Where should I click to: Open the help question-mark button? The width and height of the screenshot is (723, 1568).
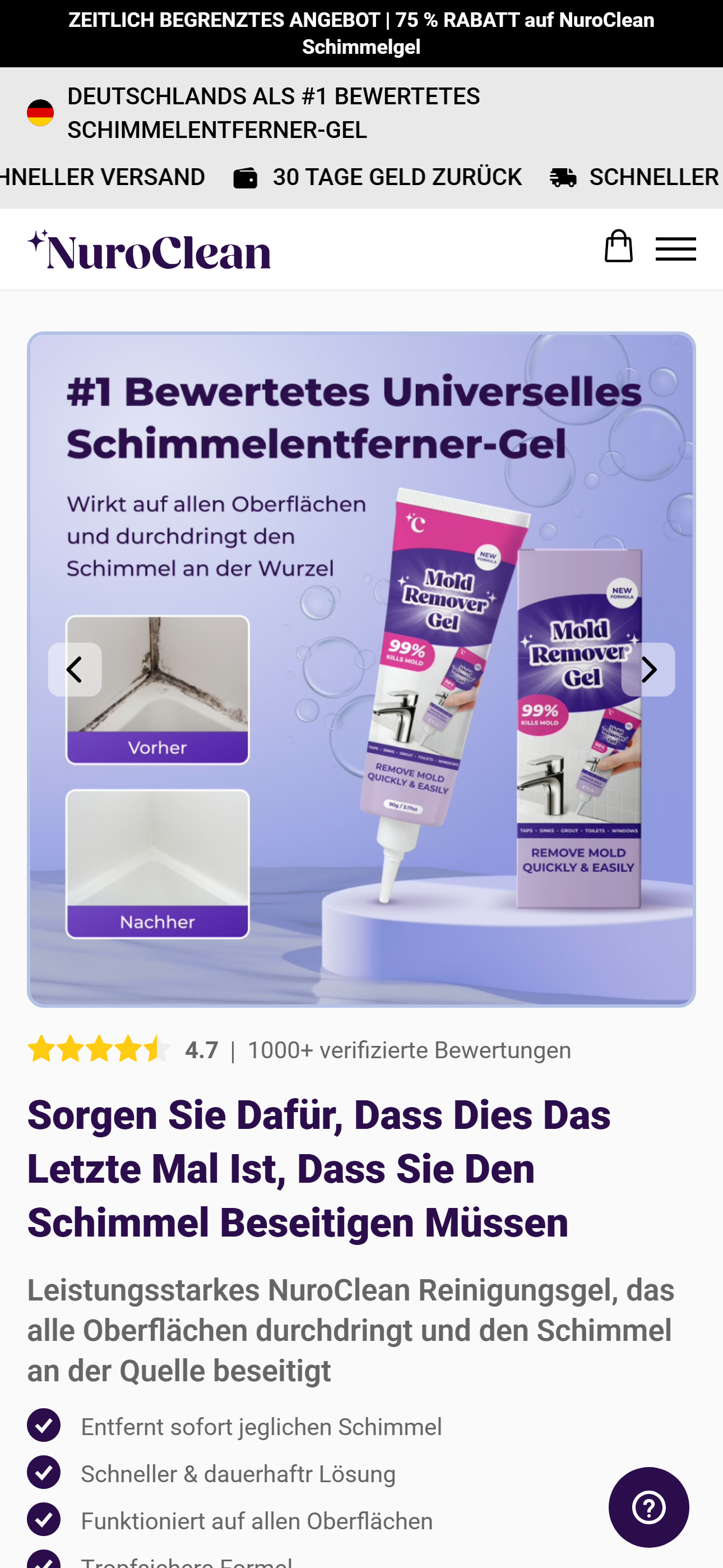(648, 1507)
